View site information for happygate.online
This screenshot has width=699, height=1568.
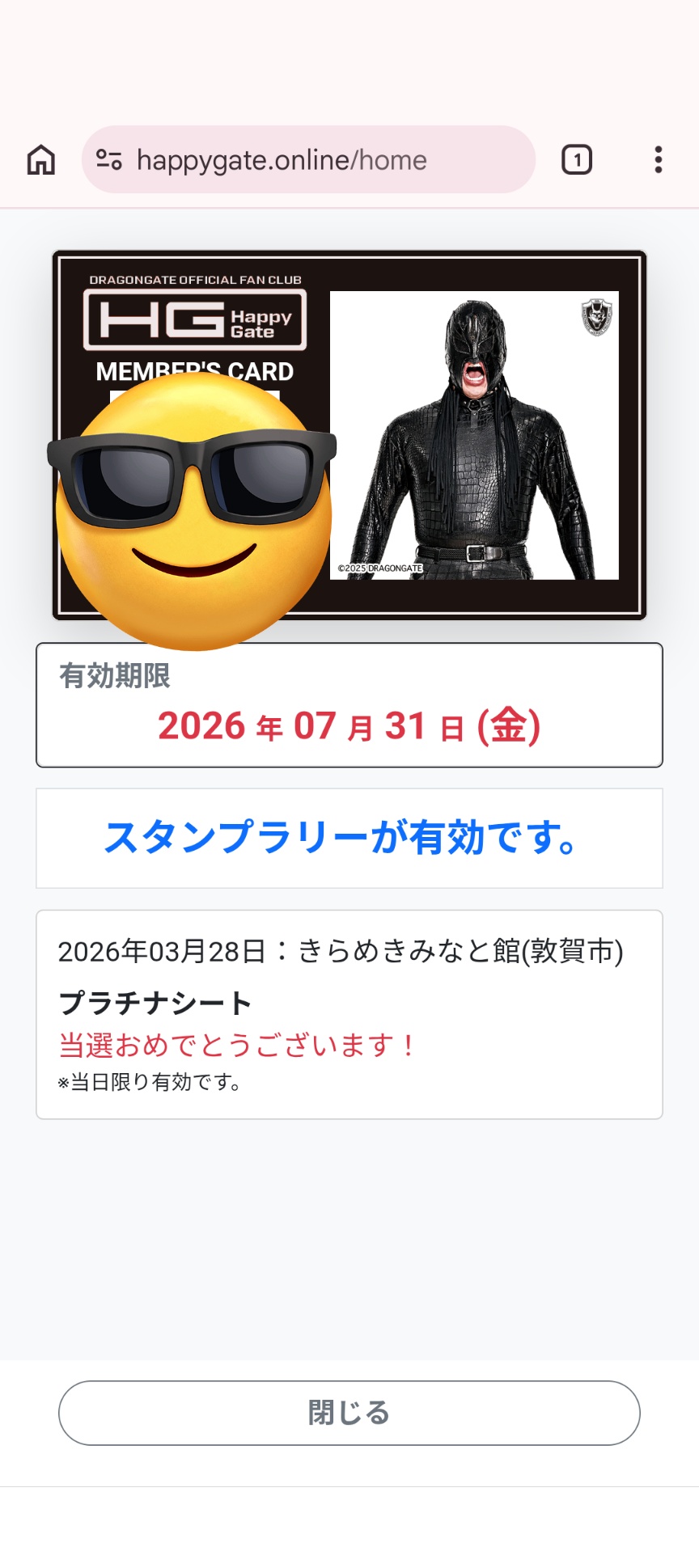[x=109, y=160]
